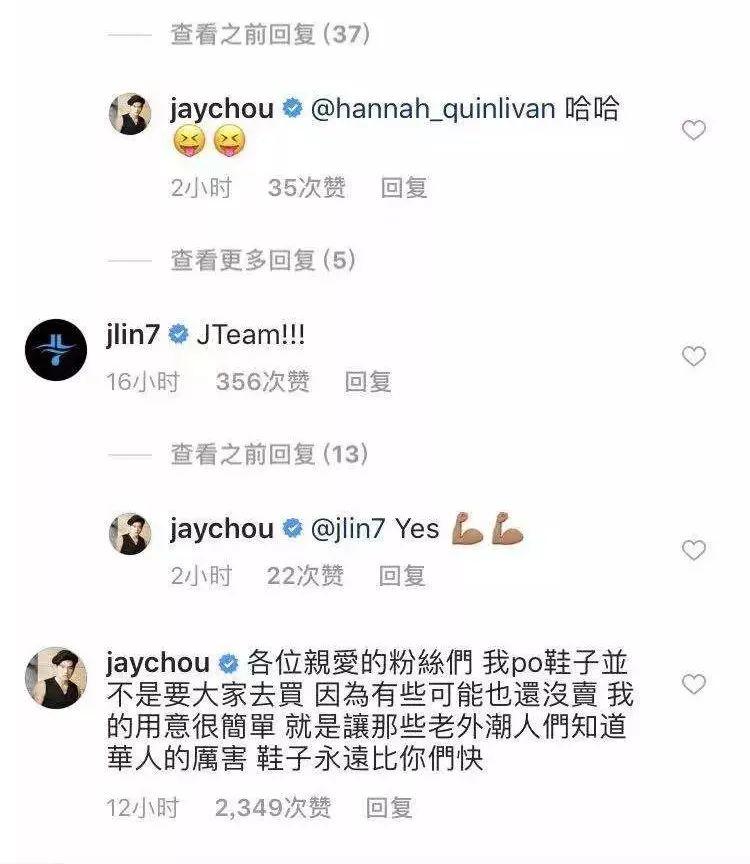Reply to jlin7's JTeam!!! comment
This screenshot has height=864, width=750.
(x=368, y=381)
